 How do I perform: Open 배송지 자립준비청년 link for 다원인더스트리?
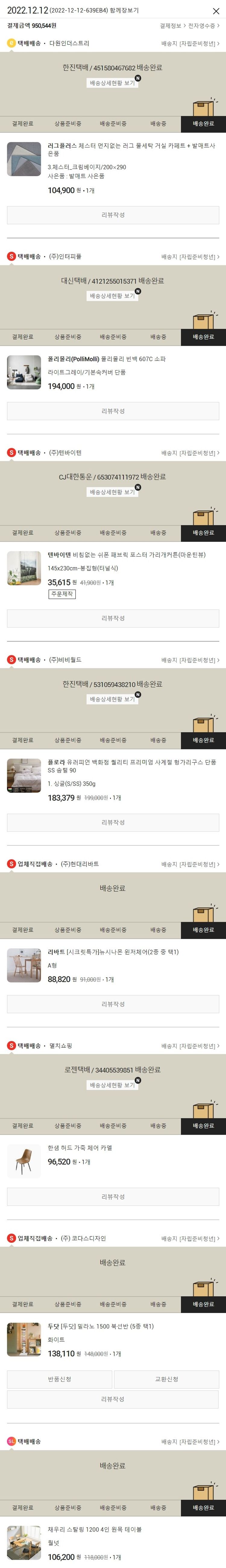click(190, 44)
